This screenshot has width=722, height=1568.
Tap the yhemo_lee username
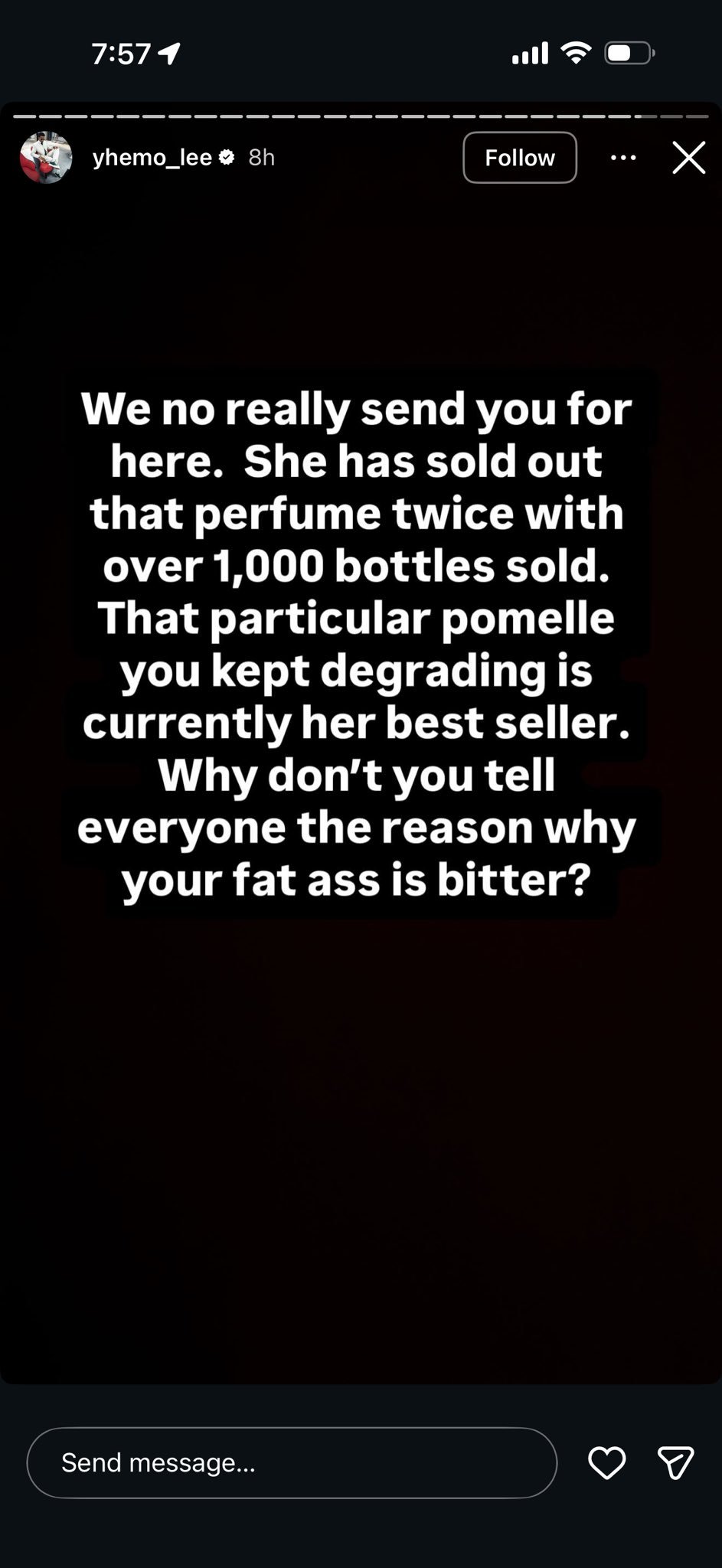(x=152, y=158)
